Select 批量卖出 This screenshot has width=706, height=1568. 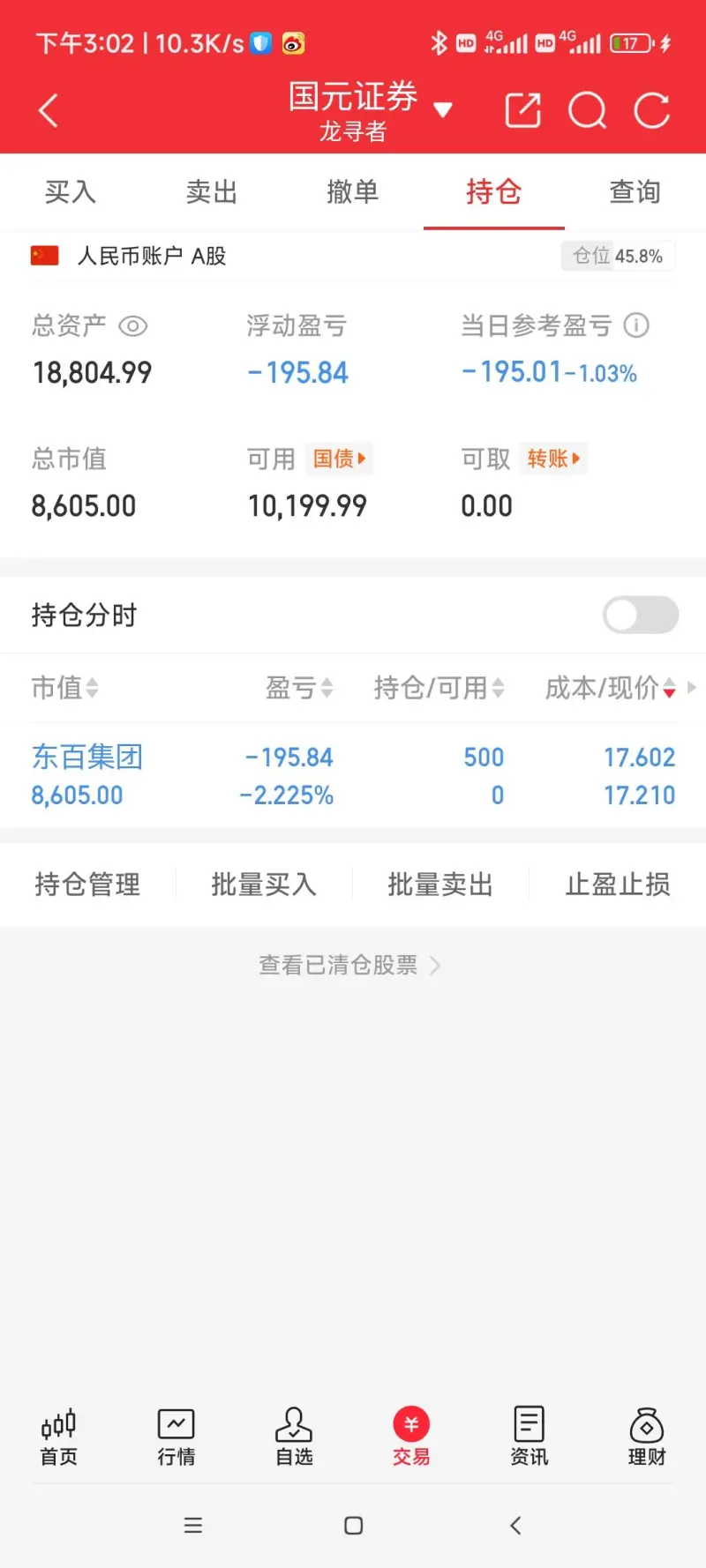coord(440,885)
